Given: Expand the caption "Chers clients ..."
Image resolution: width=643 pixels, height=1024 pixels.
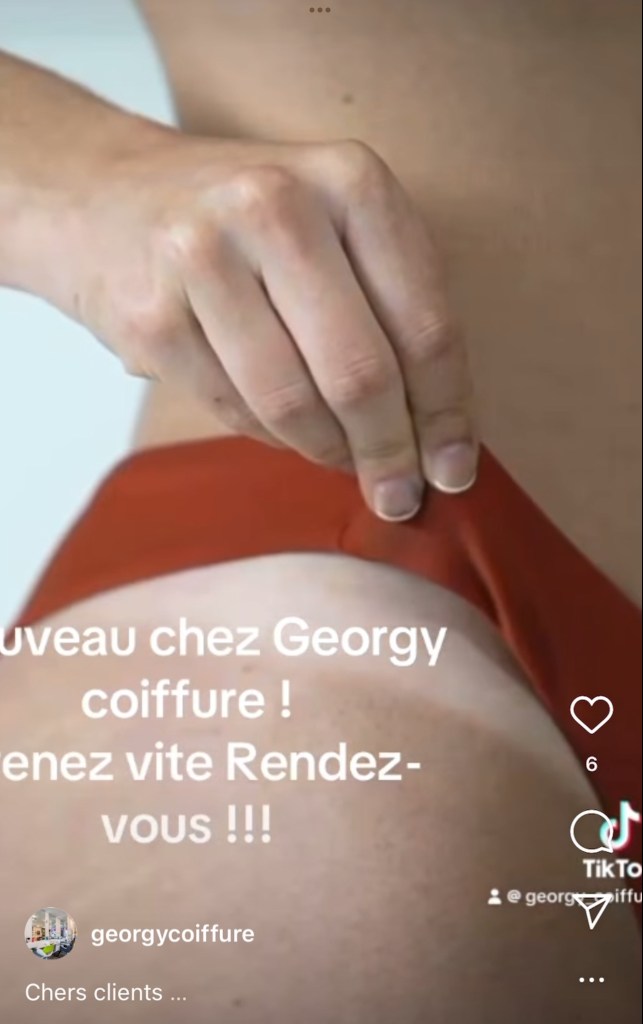Looking at the screenshot, I should click(x=106, y=993).
